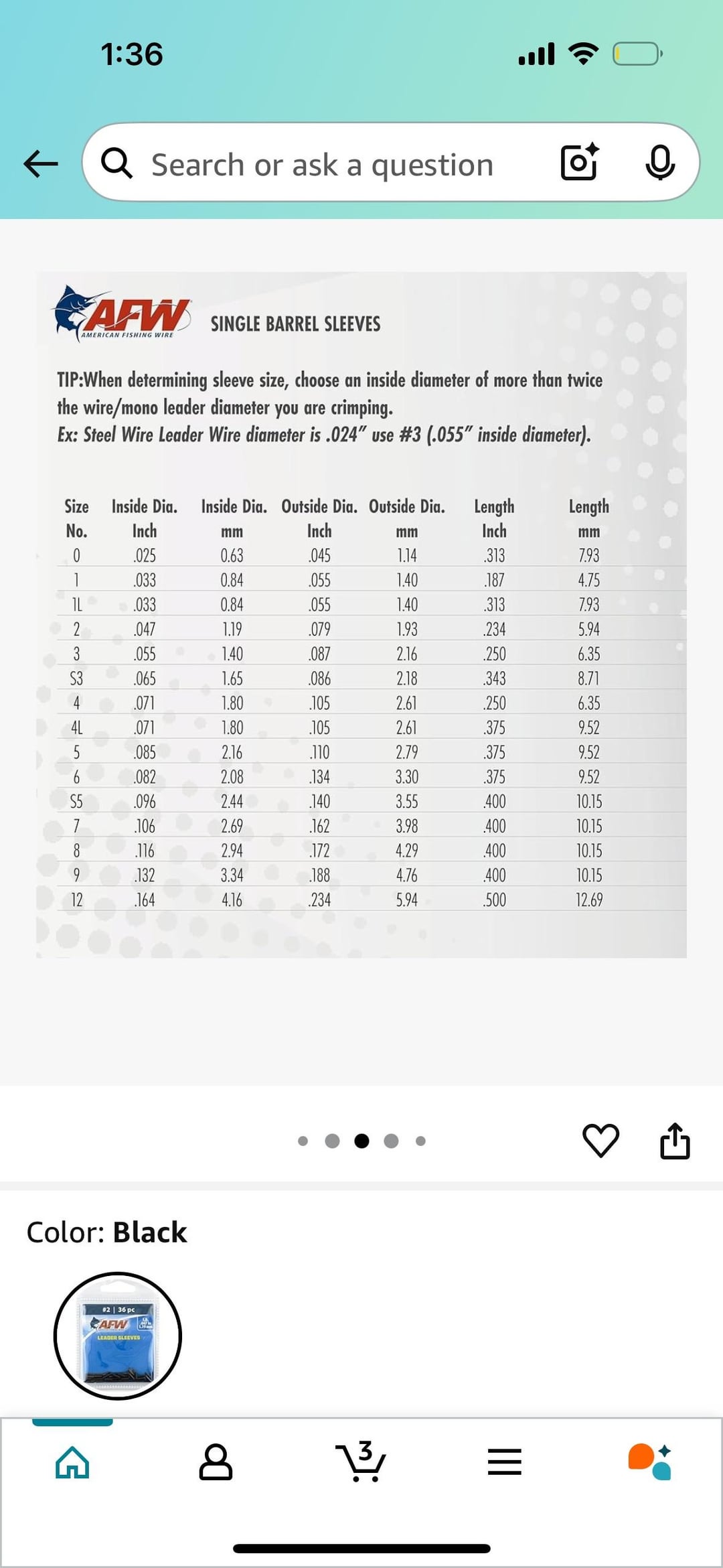Open camera lens search

pyautogui.click(x=579, y=163)
